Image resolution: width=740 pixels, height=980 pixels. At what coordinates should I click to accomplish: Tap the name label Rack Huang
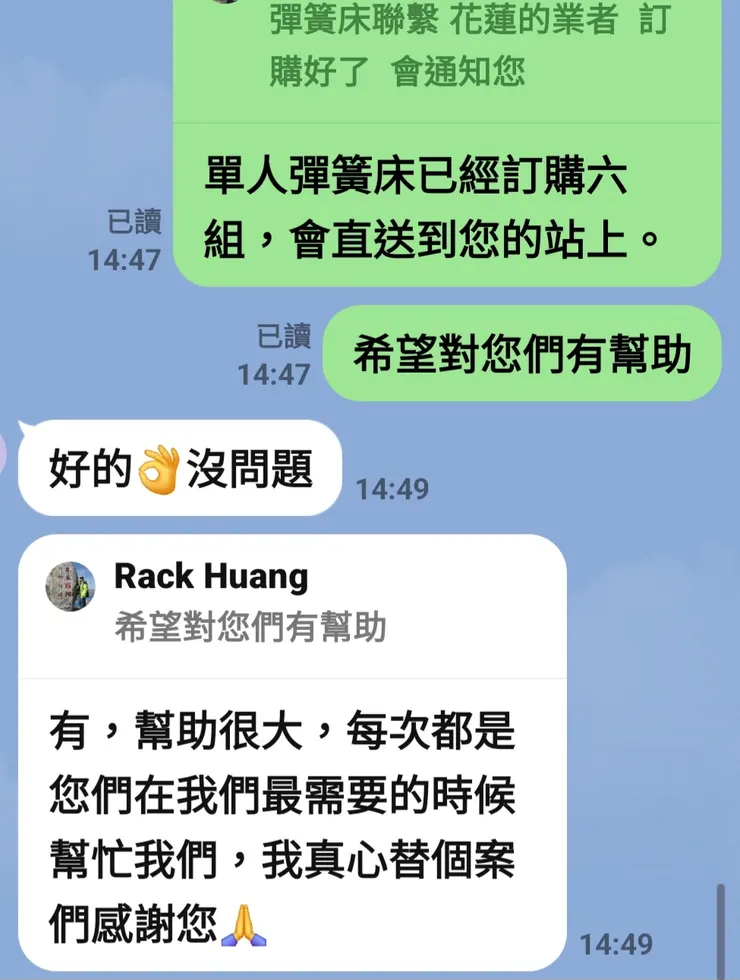point(212,576)
